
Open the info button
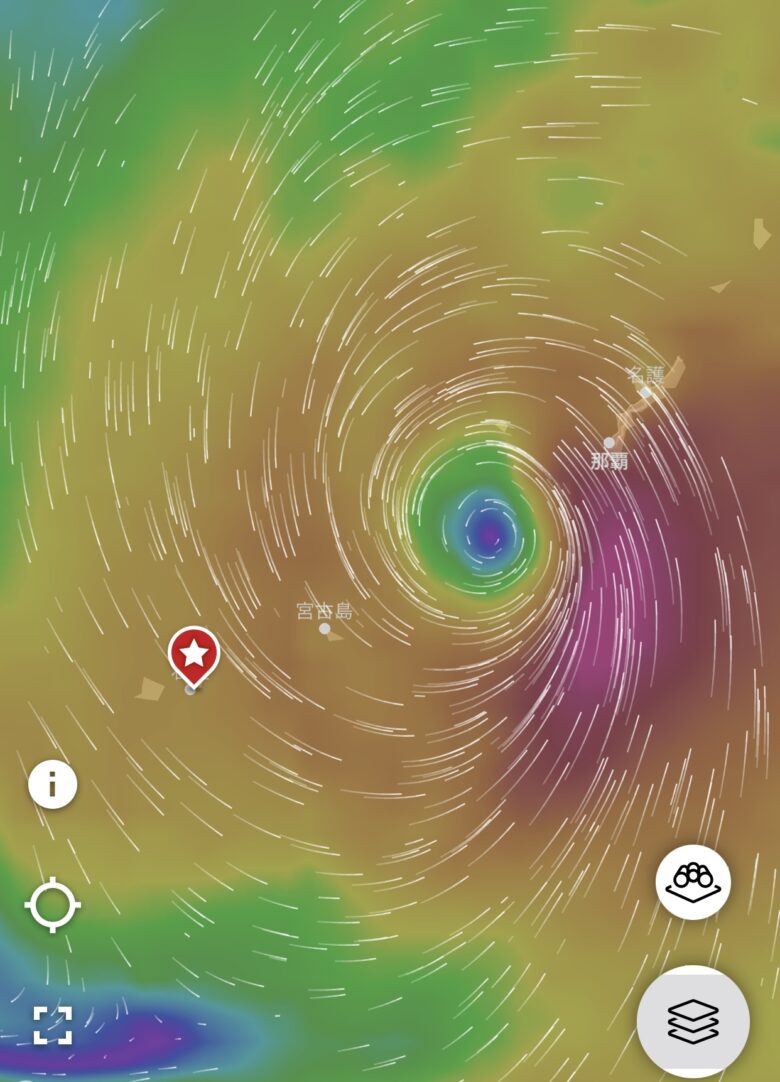point(53,784)
